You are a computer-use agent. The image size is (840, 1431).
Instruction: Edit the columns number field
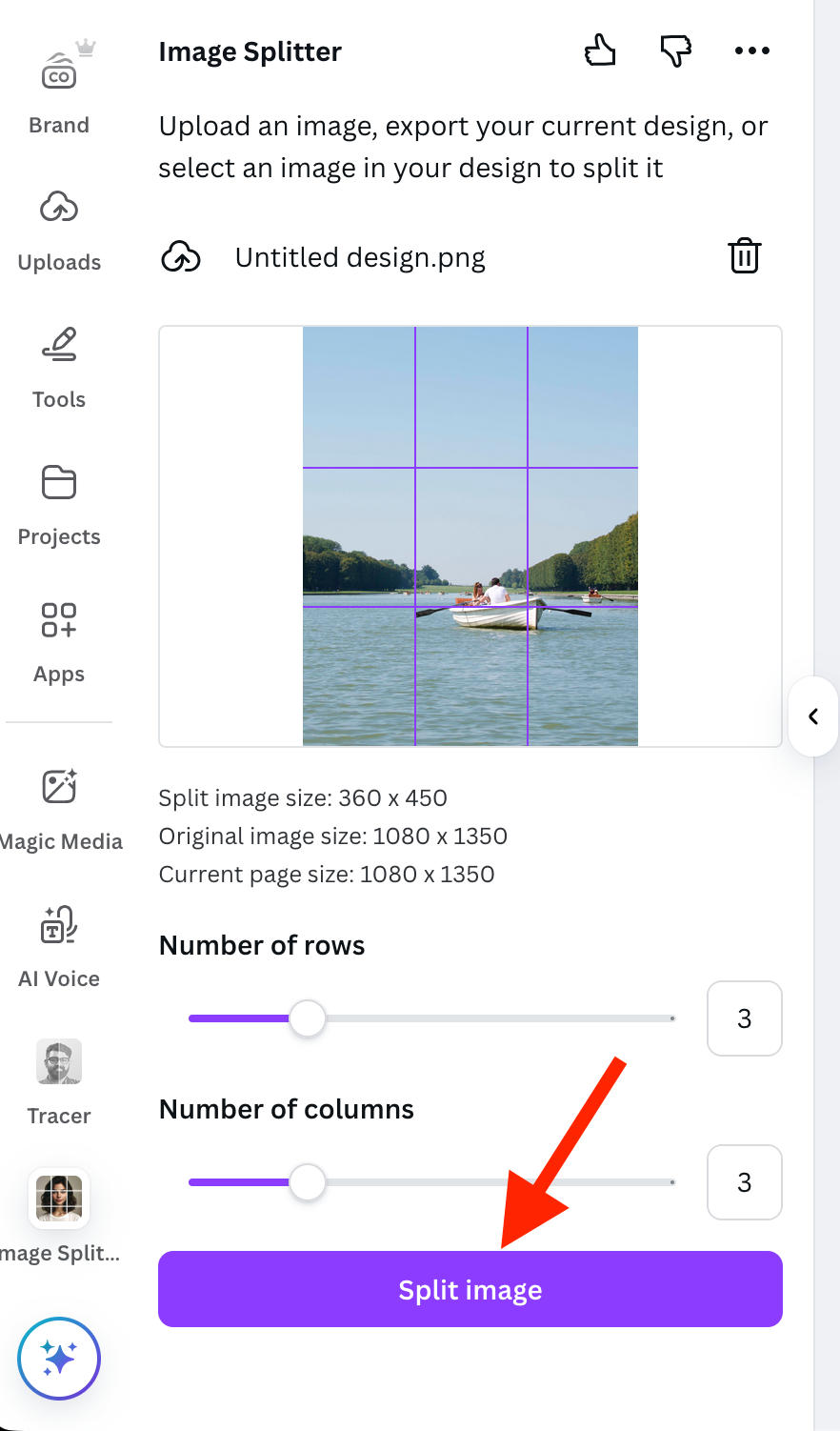(744, 1182)
